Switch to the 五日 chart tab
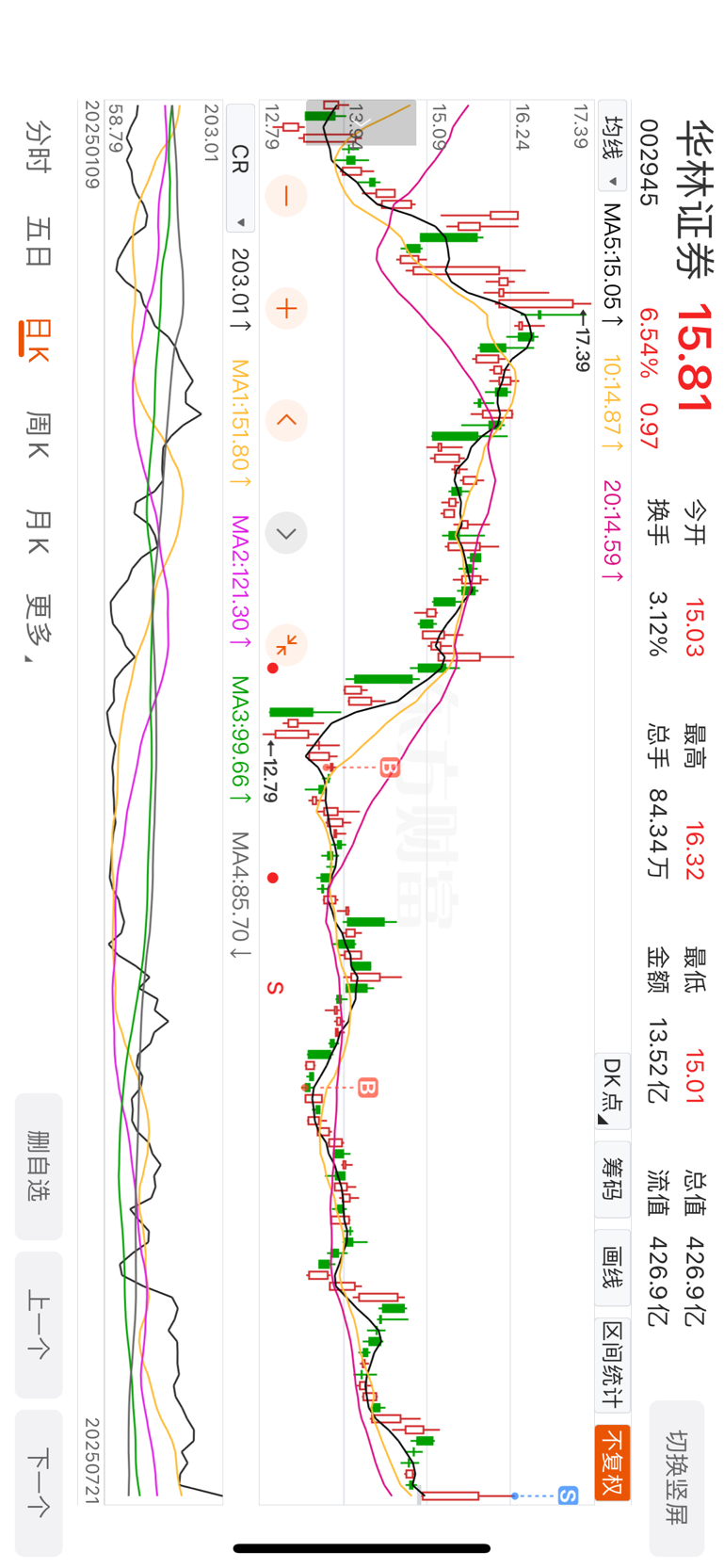Screen dimensions: 724x1568 [38, 242]
